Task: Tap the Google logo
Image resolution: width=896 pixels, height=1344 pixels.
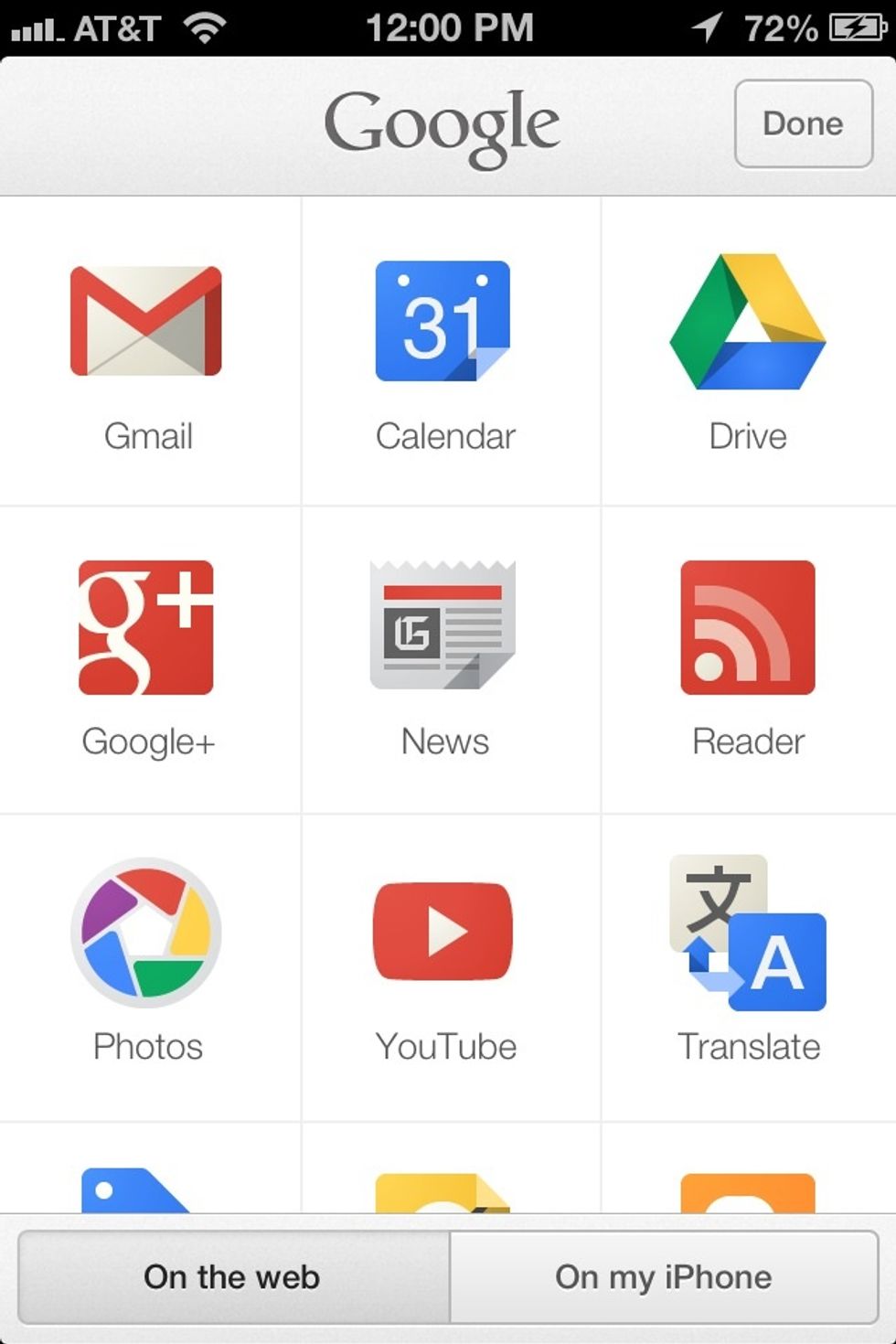Action: tap(445, 123)
